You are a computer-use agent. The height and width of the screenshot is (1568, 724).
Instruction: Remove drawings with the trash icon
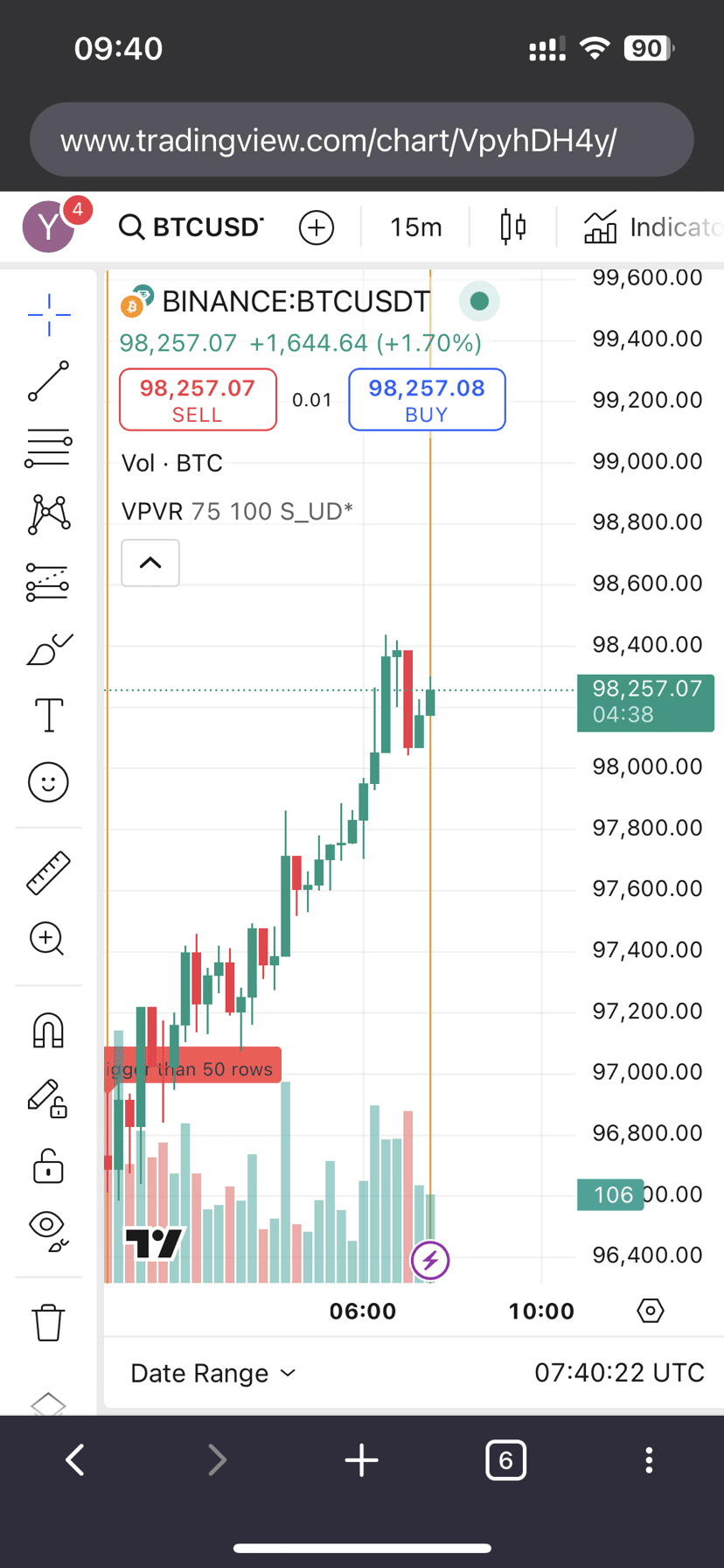[48, 1321]
